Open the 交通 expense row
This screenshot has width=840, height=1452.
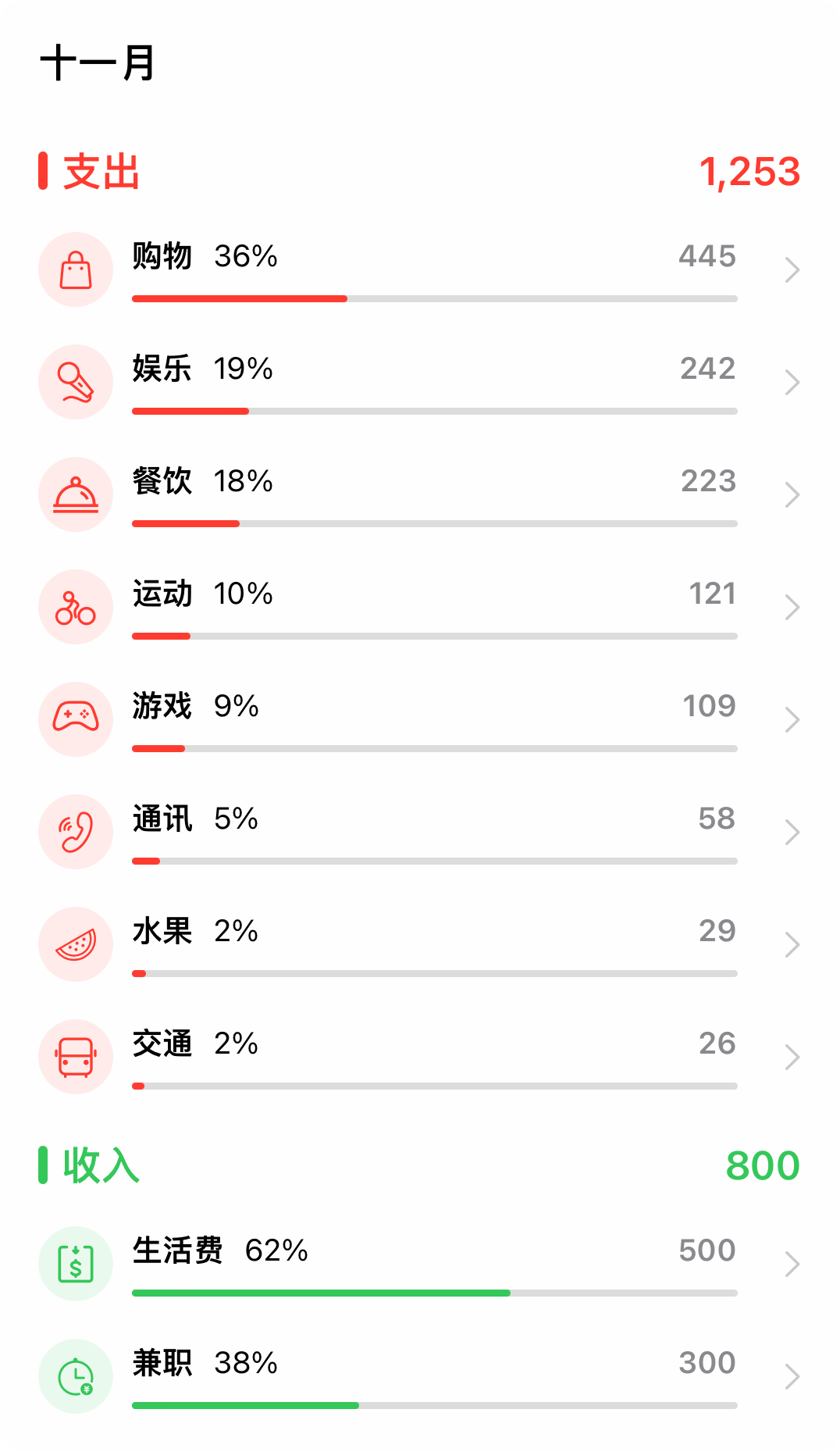[420, 1057]
